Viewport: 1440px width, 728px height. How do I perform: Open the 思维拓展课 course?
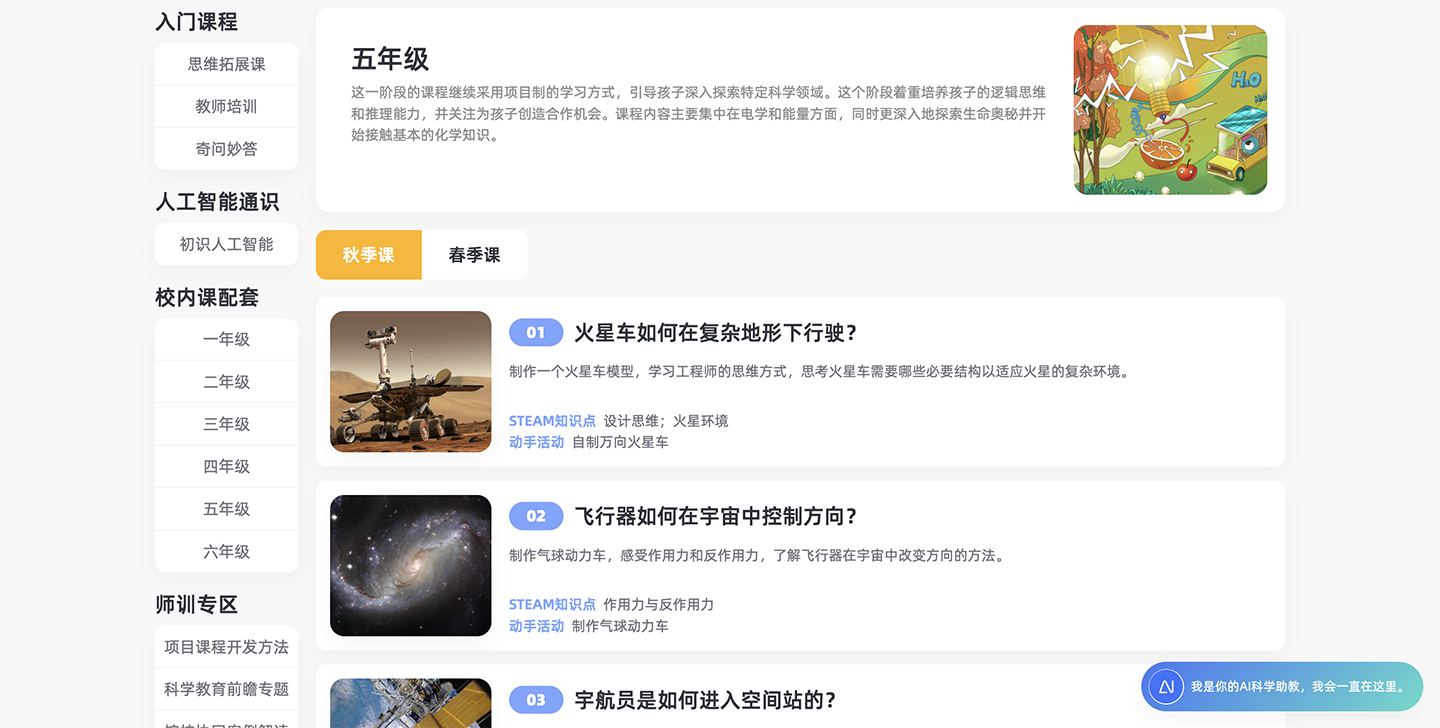226,64
